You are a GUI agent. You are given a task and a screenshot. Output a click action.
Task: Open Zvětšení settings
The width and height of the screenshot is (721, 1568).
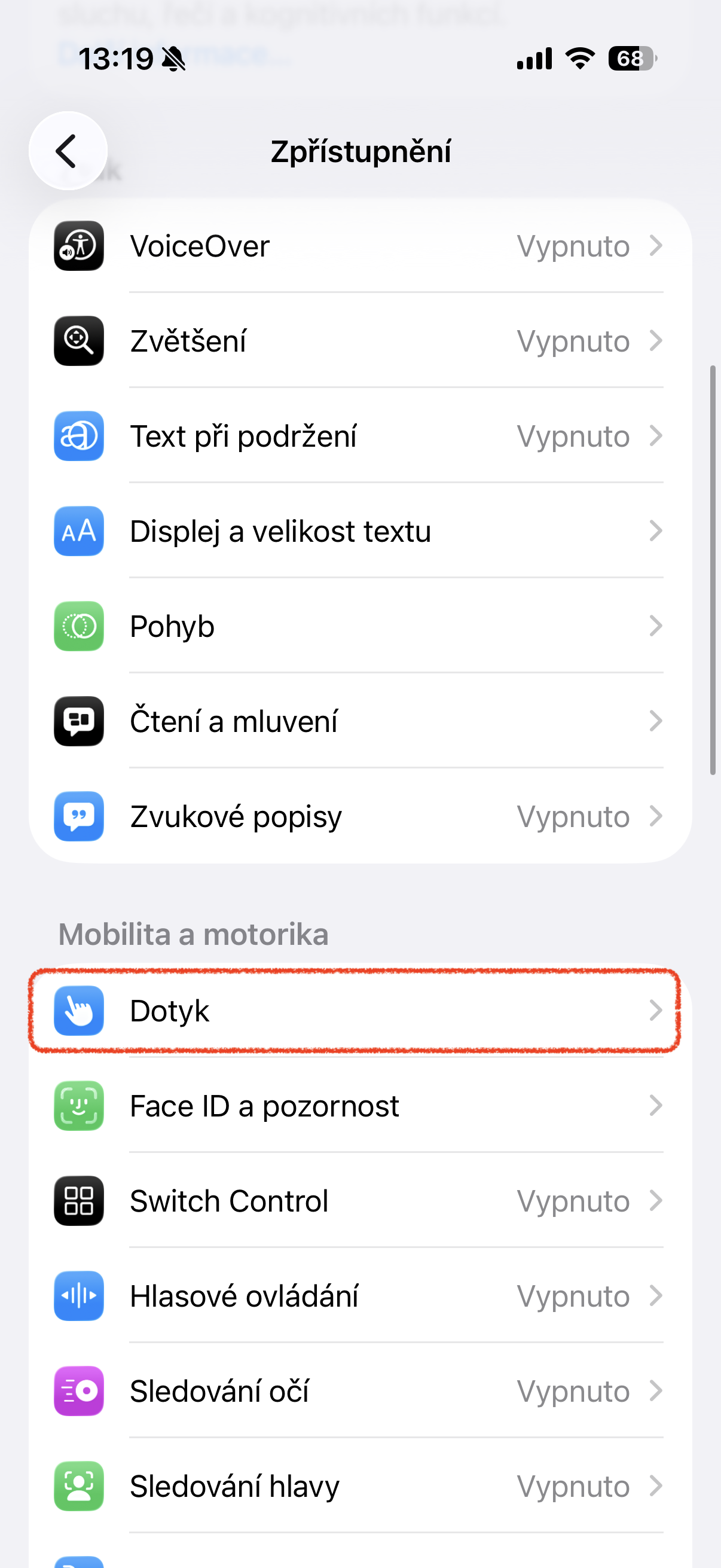359,341
